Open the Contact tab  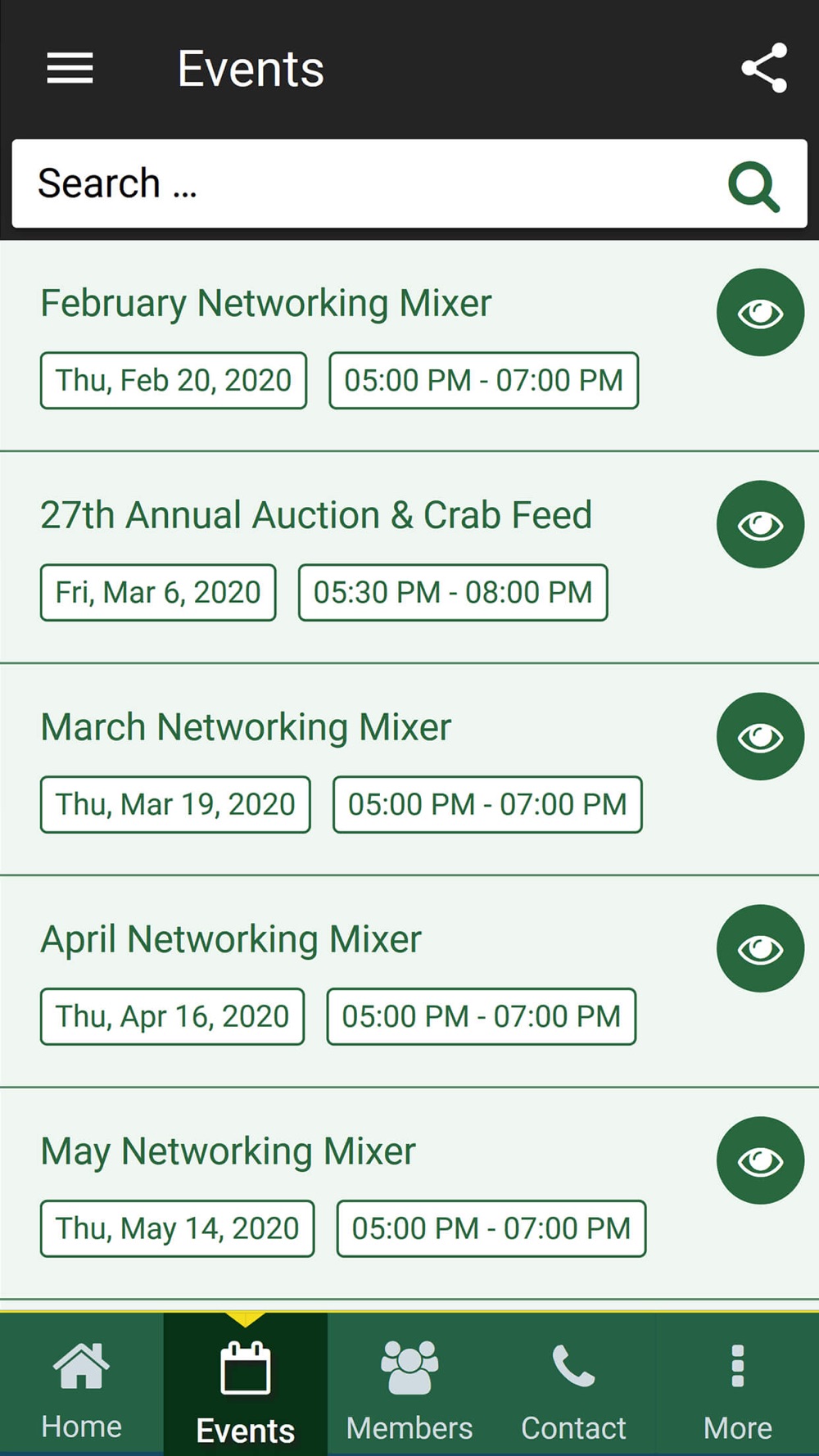pos(573,1384)
